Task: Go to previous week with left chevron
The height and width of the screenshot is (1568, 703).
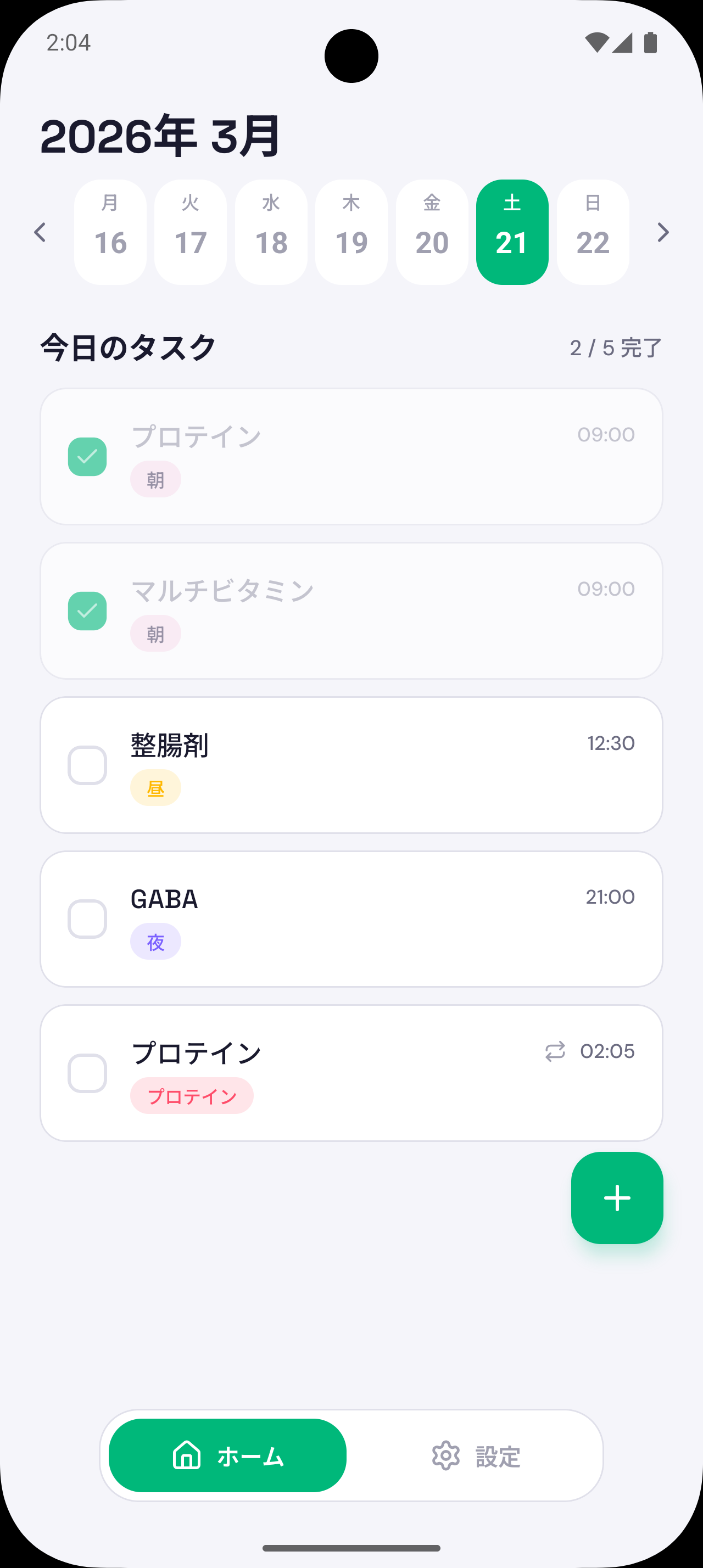Action: point(40,232)
